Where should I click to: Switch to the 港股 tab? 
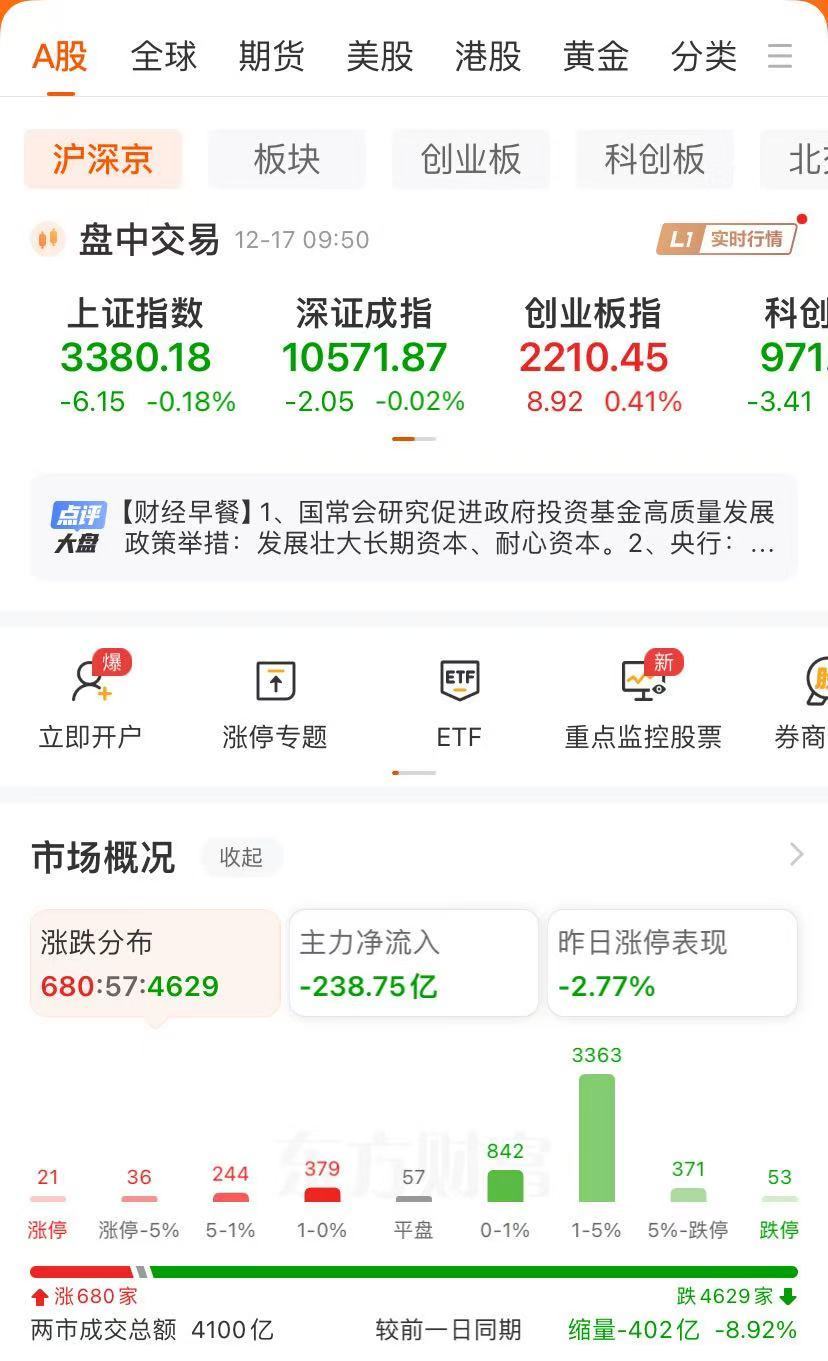pyautogui.click(x=487, y=57)
